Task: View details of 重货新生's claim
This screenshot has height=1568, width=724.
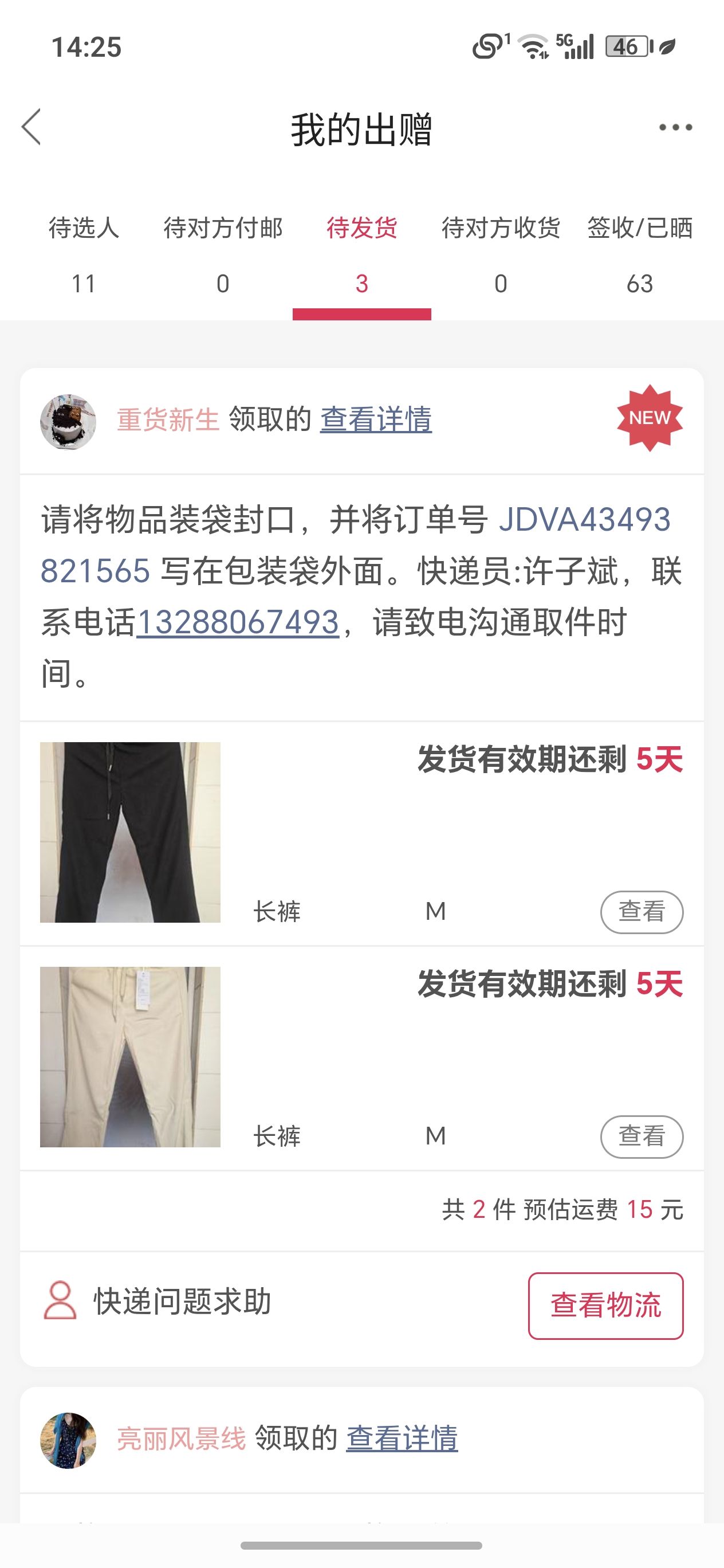Action: coord(376,420)
